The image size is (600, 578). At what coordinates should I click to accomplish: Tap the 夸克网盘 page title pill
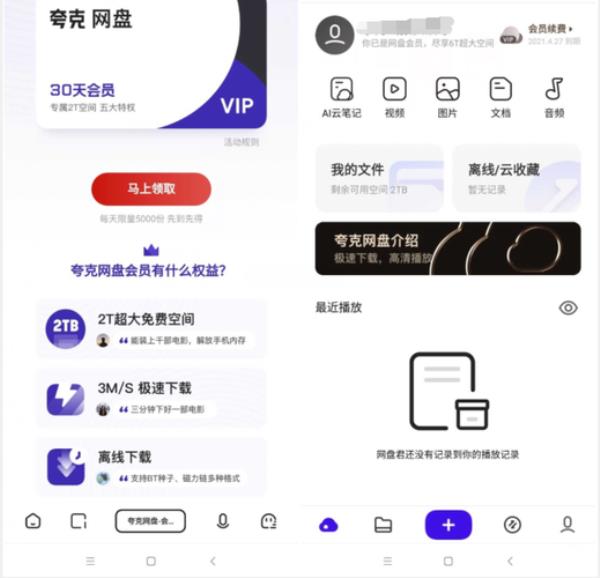pyautogui.click(x=150, y=521)
